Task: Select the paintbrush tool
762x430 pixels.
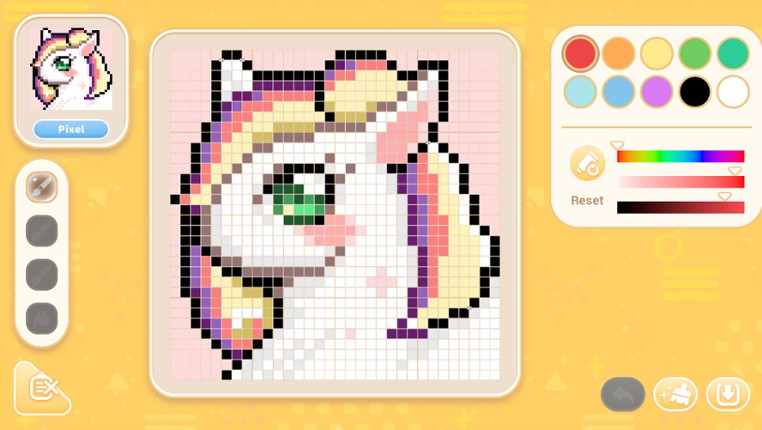Action: click(x=41, y=186)
